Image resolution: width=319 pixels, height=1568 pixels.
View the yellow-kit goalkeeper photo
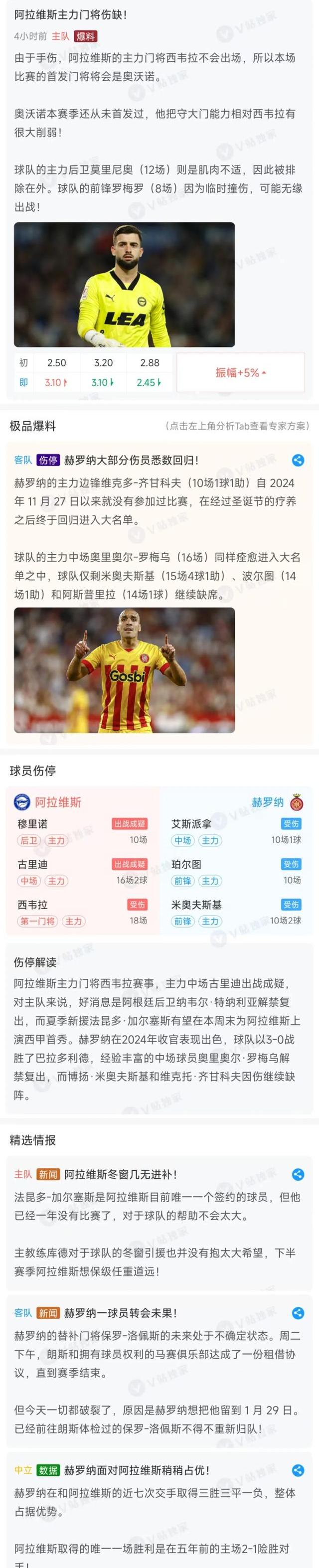[124, 284]
